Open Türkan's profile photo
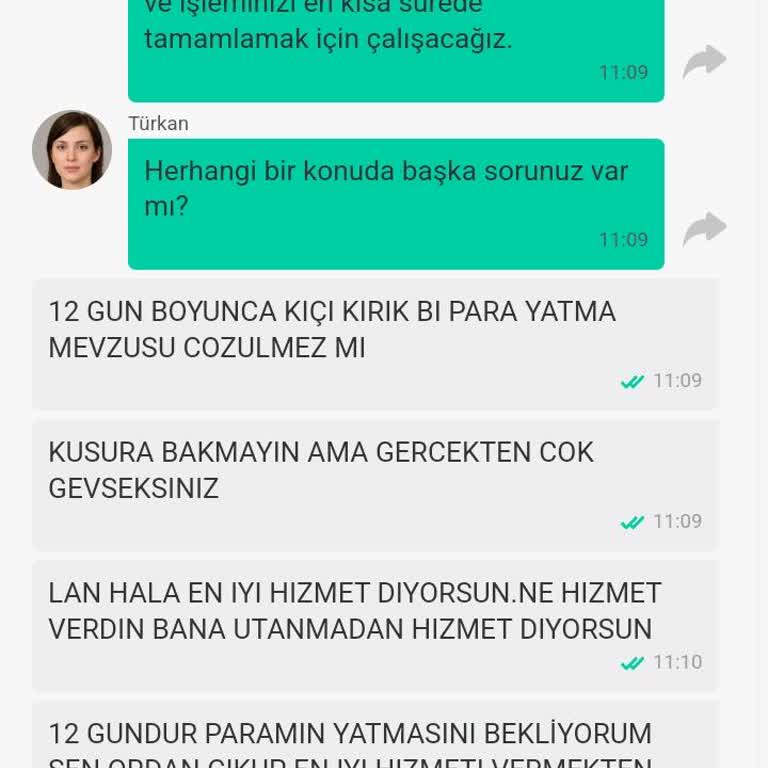The width and height of the screenshot is (768, 768). pyautogui.click(x=72, y=150)
